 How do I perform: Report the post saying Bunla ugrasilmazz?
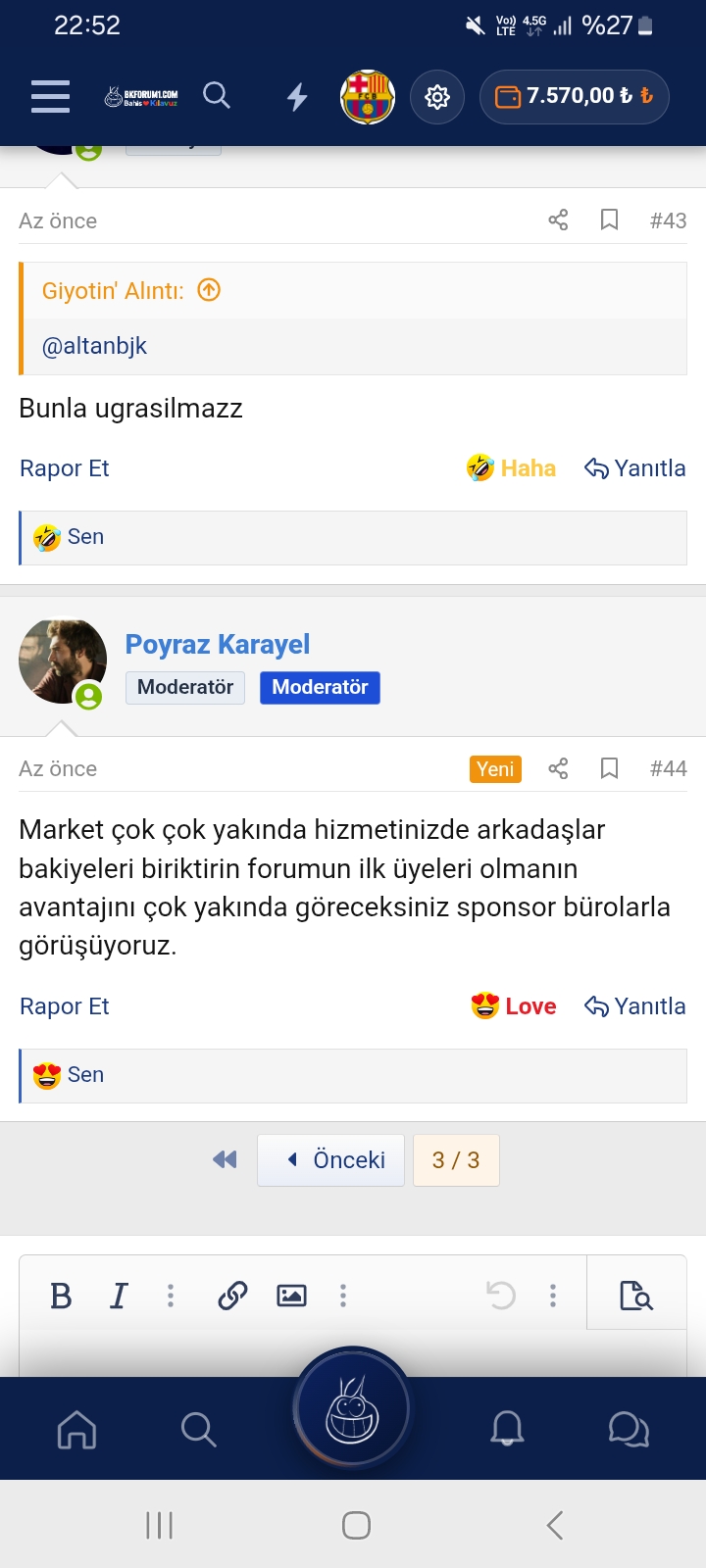click(65, 468)
